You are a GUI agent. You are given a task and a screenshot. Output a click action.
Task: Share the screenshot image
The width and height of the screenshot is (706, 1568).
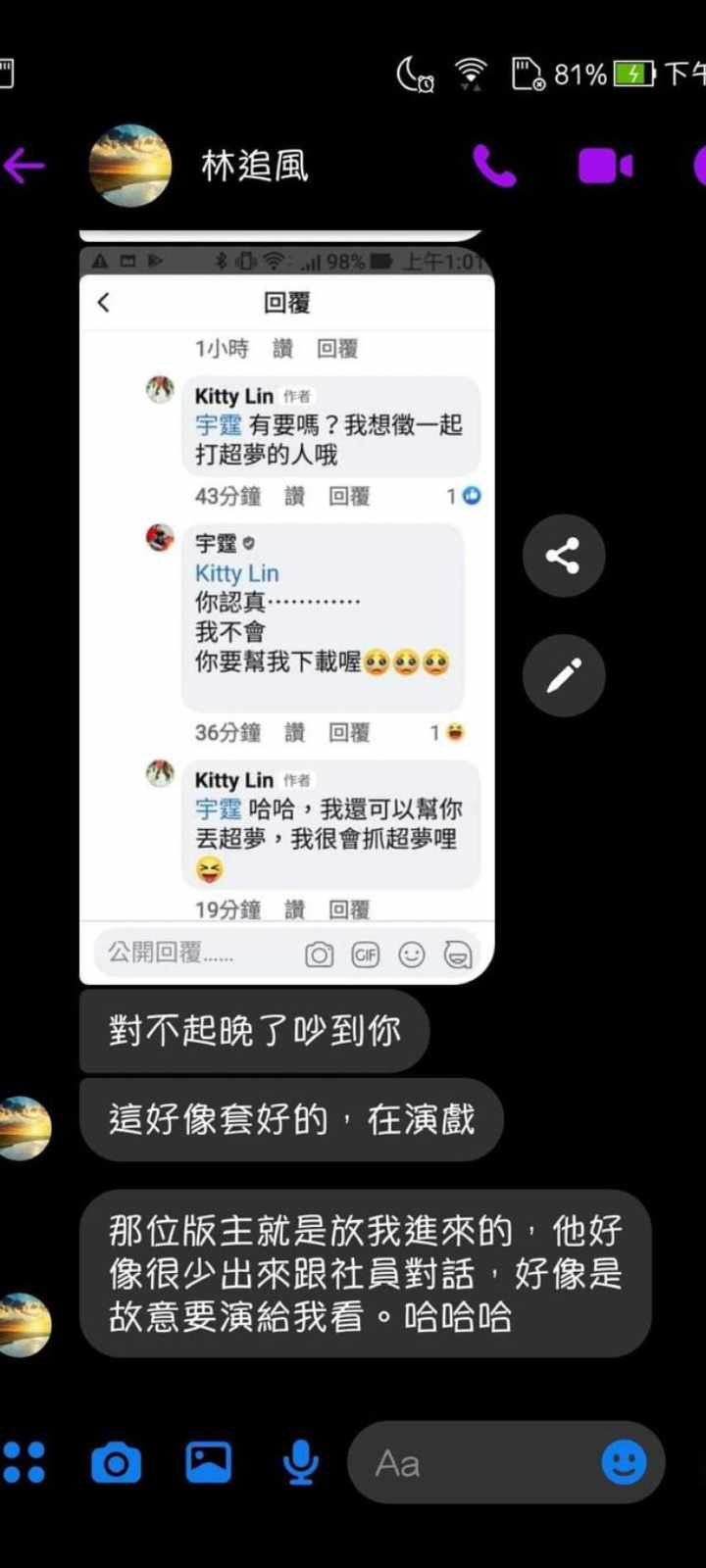click(564, 556)
